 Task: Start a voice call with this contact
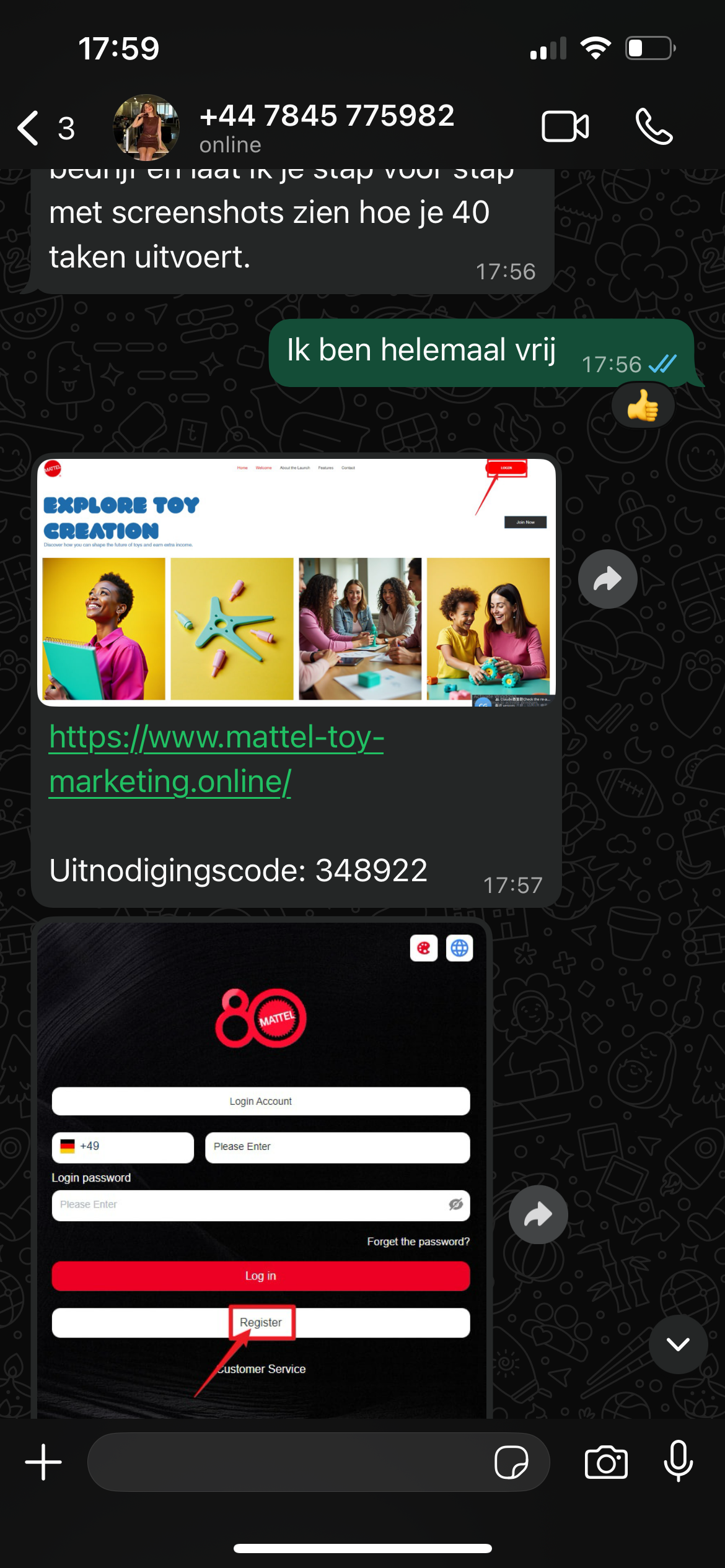click(x=654, y=127)
